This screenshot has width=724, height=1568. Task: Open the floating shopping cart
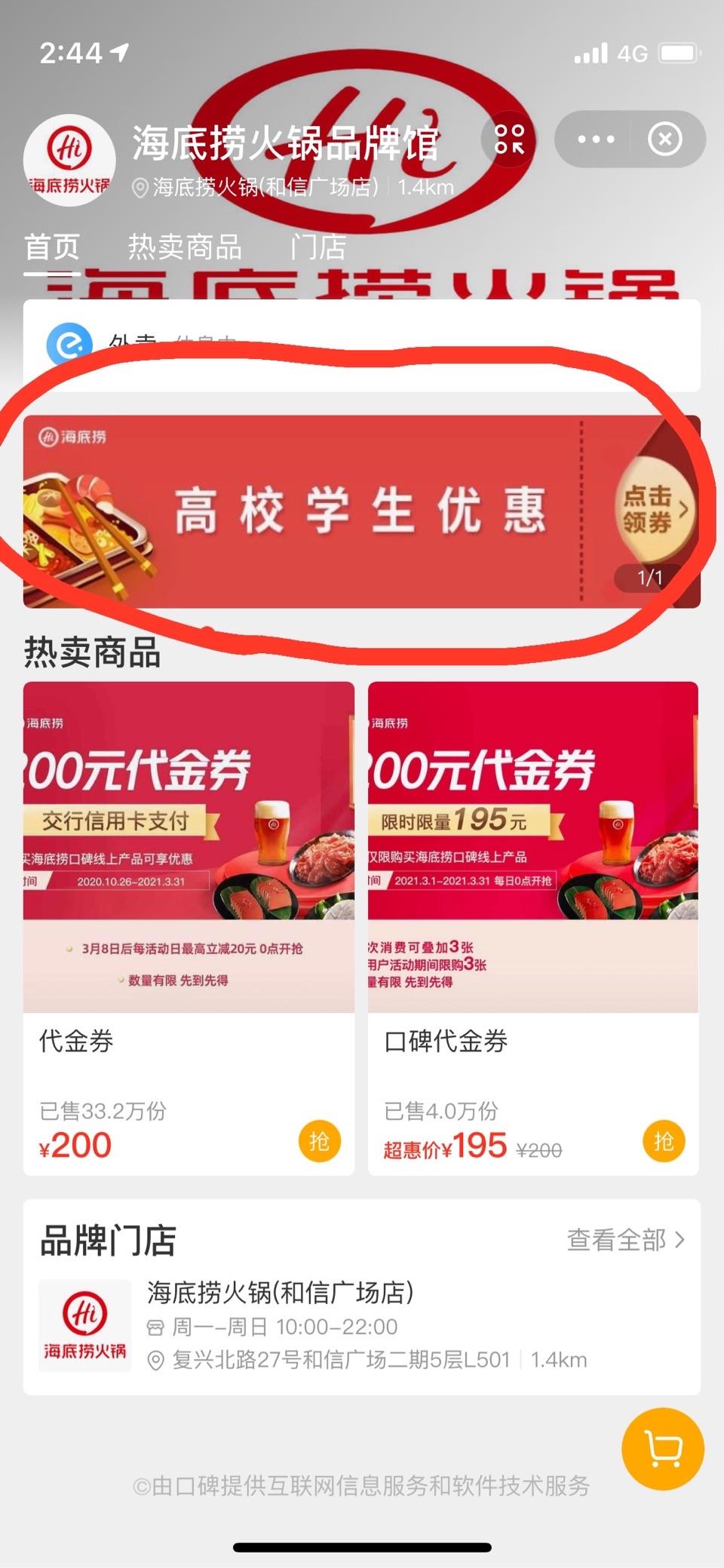[x=663, y=1448]
